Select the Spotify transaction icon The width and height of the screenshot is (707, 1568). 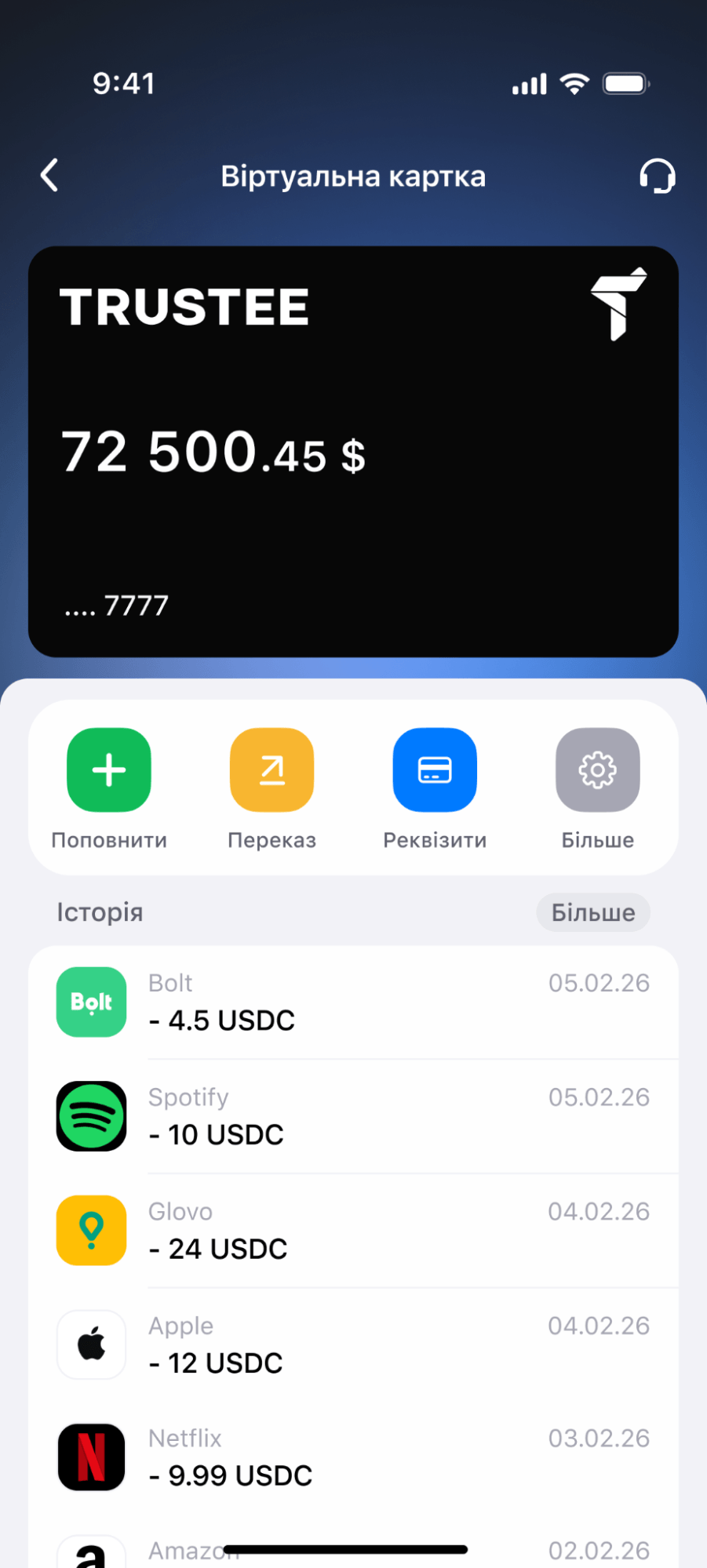pos(91,1116)
